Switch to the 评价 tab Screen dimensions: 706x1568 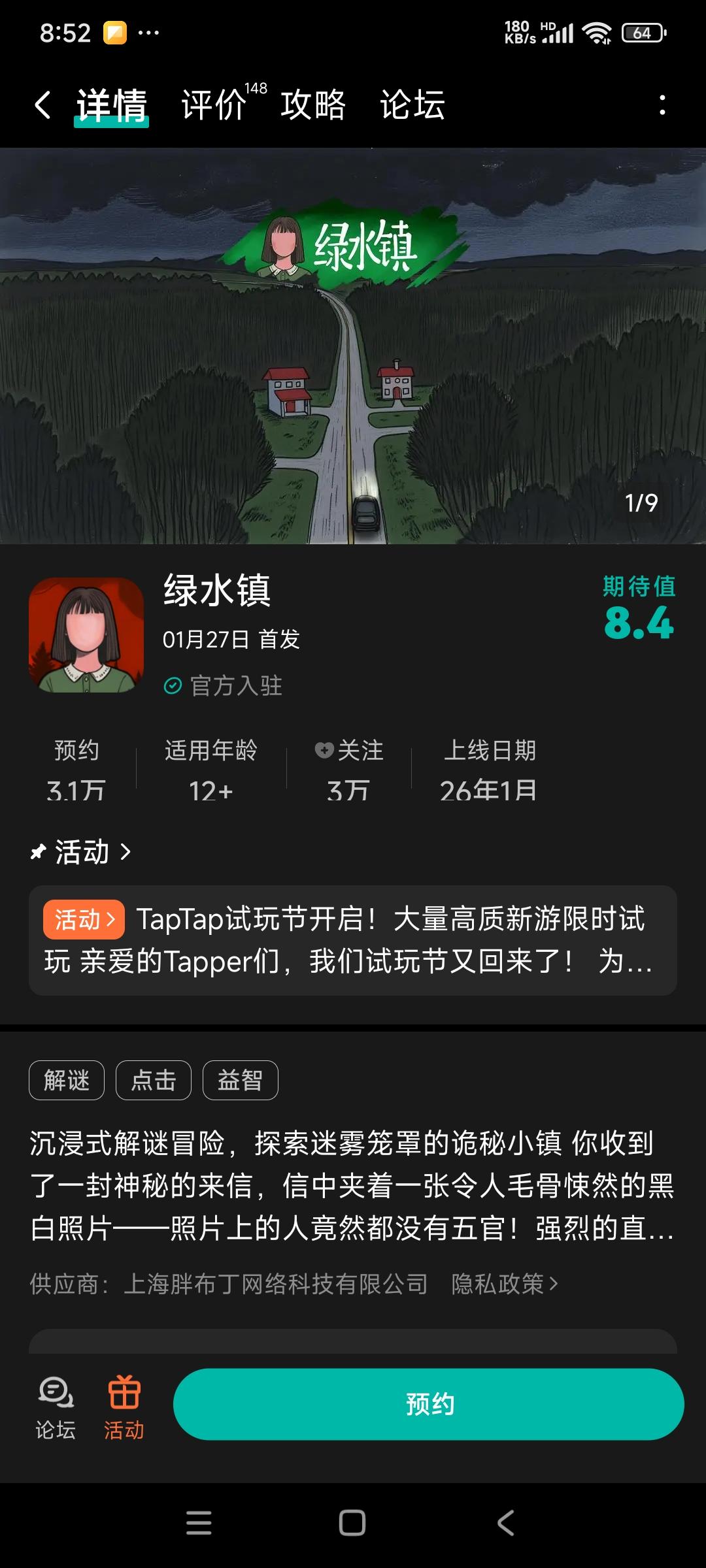coord(214,105)
